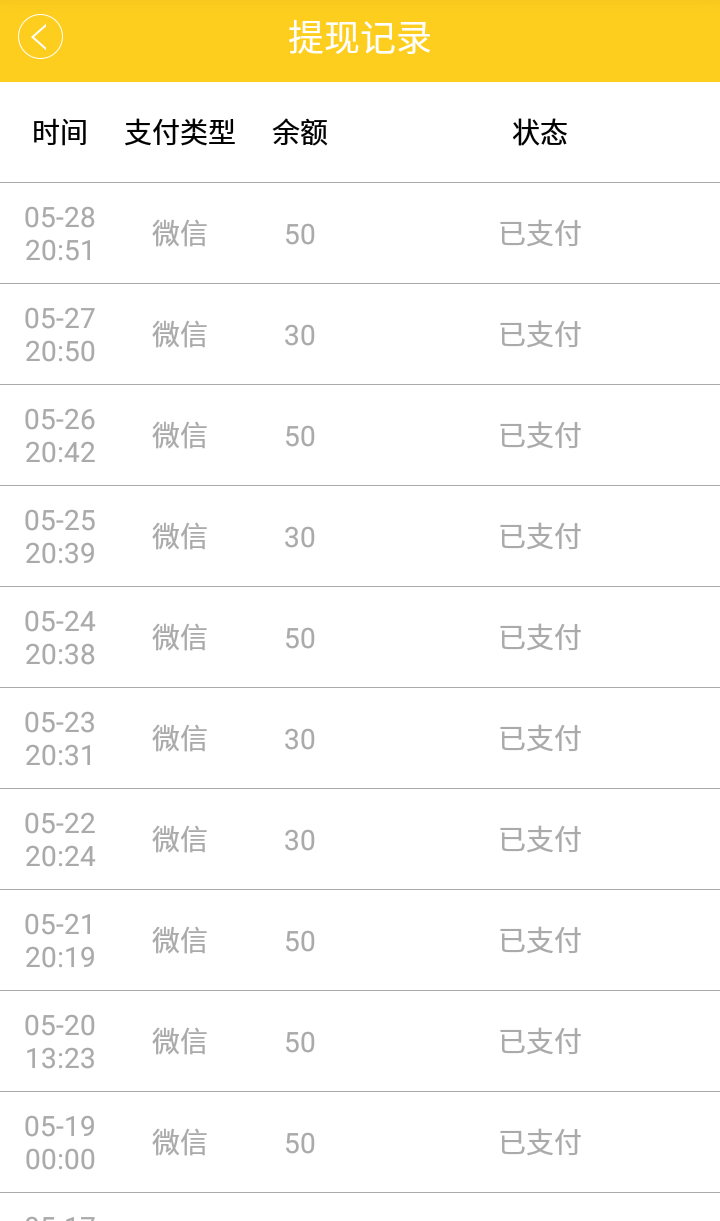Click 微信 on the 05-20 13:23 row
This screenshot has width=720, height=1221.
point(179,1041)
